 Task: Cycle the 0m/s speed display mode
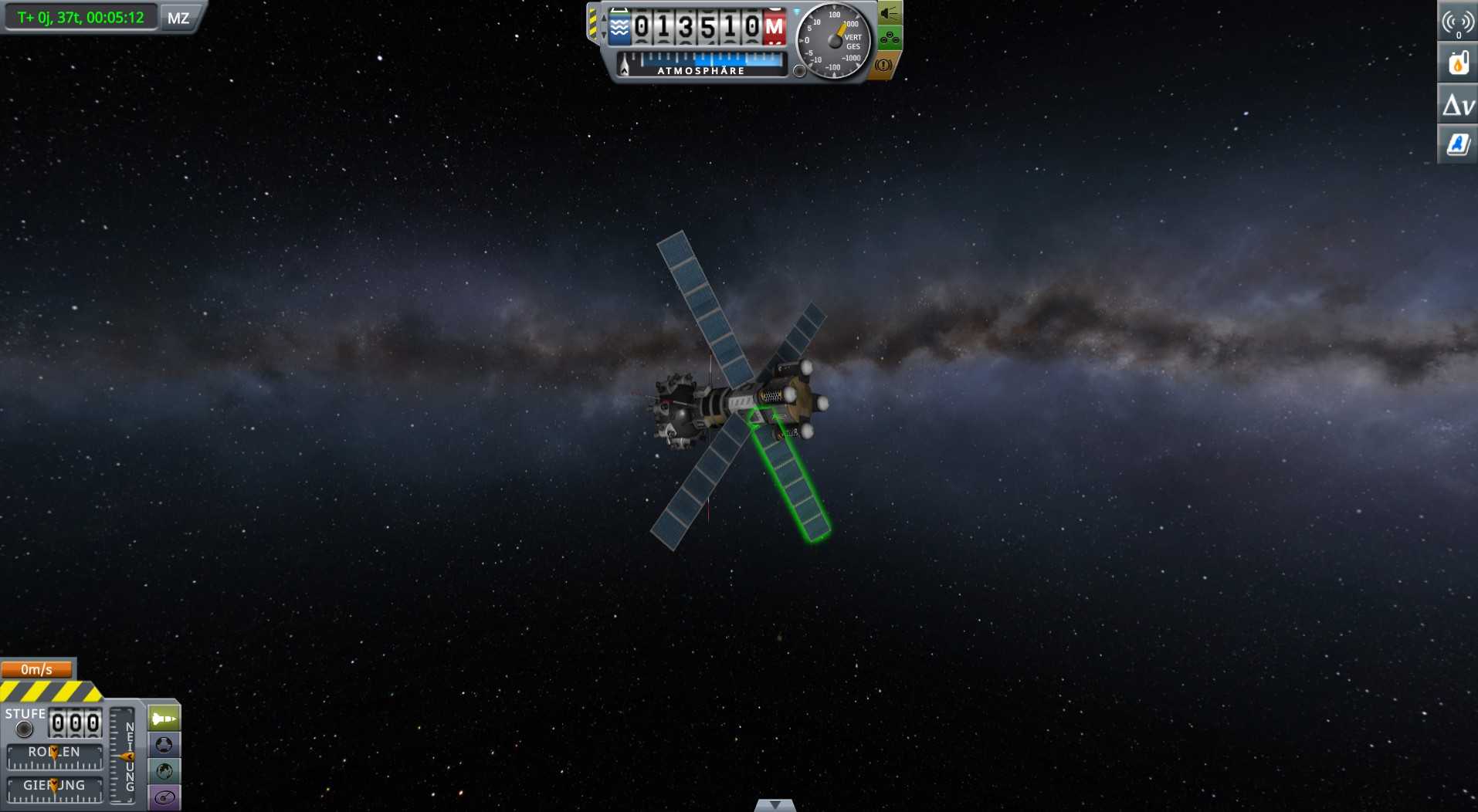click(37, 669)
